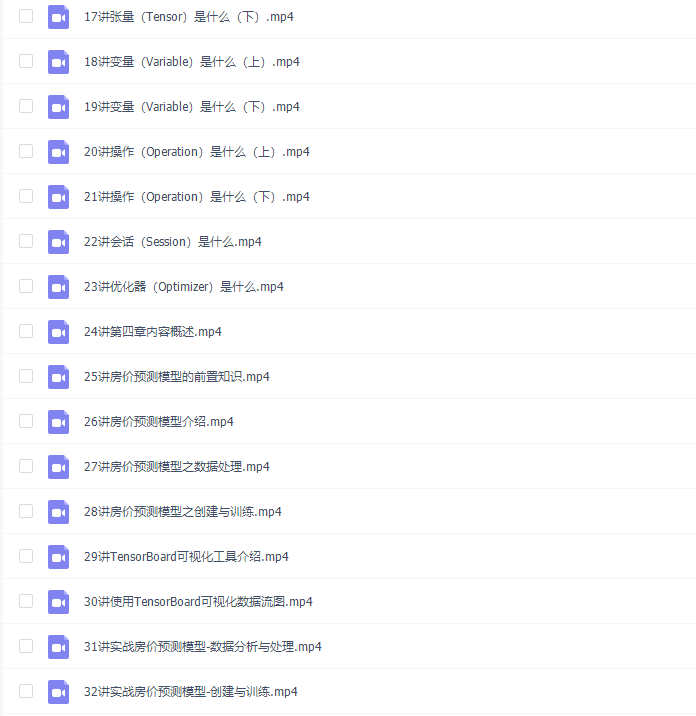Viewport: 696px width, 716px height.
Task: Open 27讲房价预测模型之数据处理.mp4
Action: point(176,467)
